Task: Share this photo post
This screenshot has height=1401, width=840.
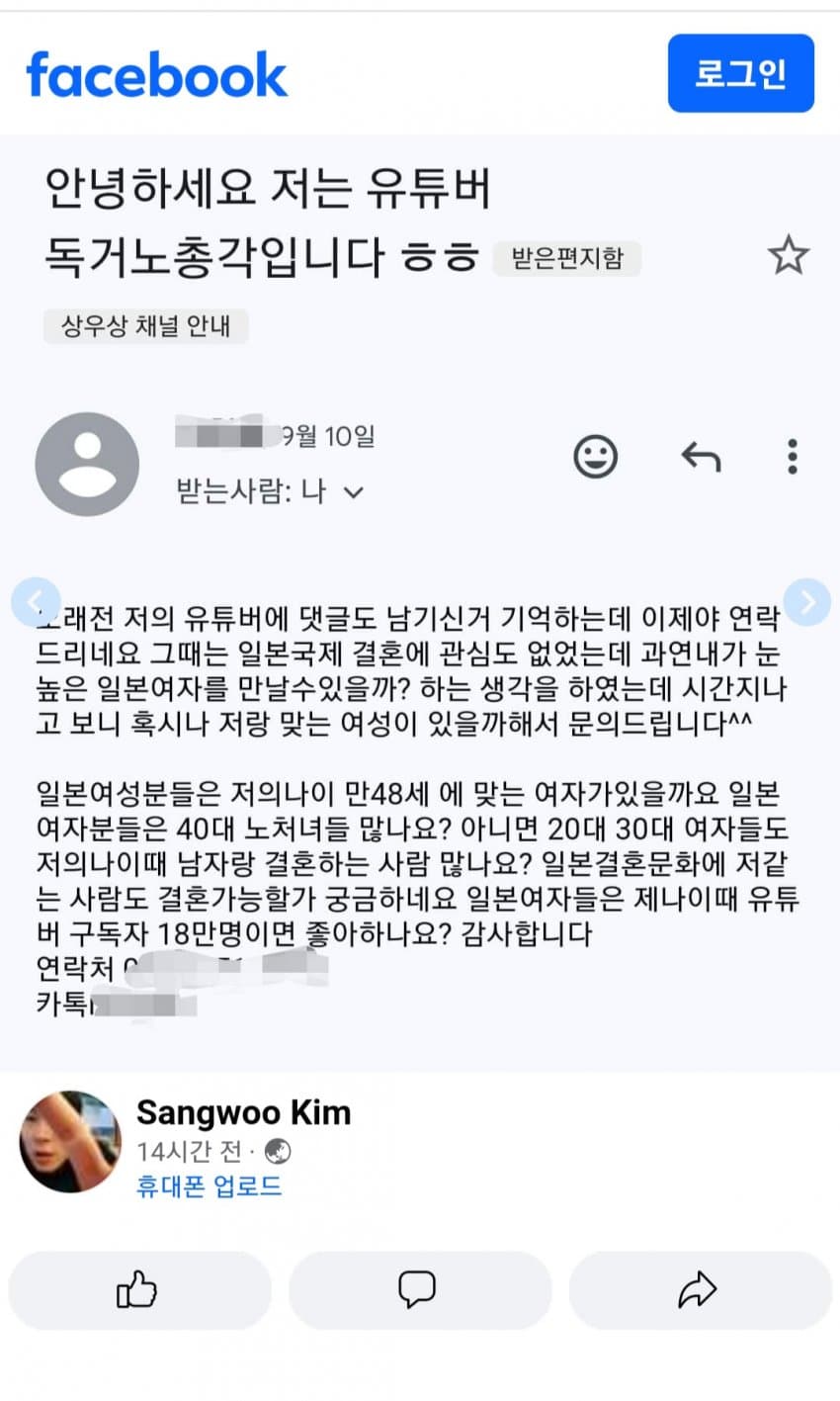Action: tap(699, 1289)
